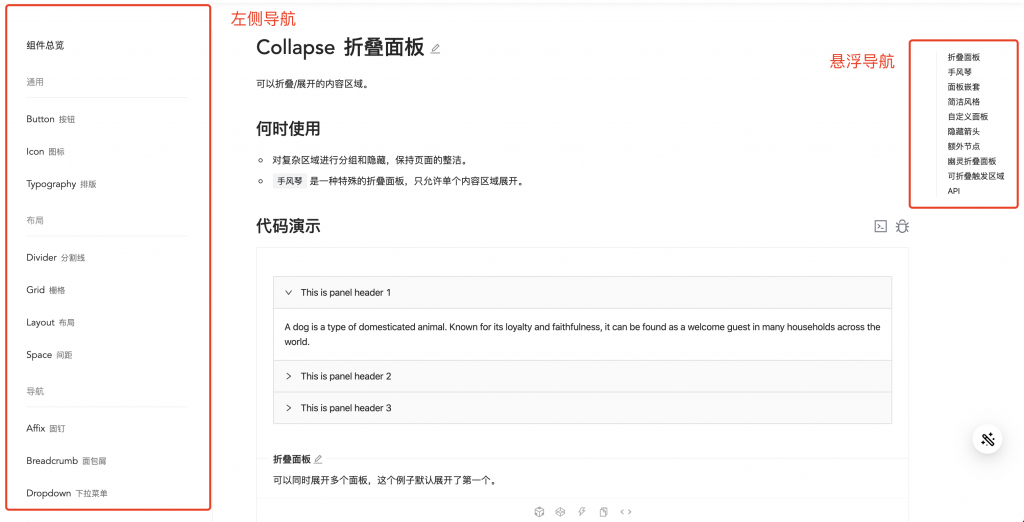Image resolution: width=1024 pixels, height=522 pixels.
Task: Select Breadcrumb 面包屑 in the sidebar
Action: 66,461
